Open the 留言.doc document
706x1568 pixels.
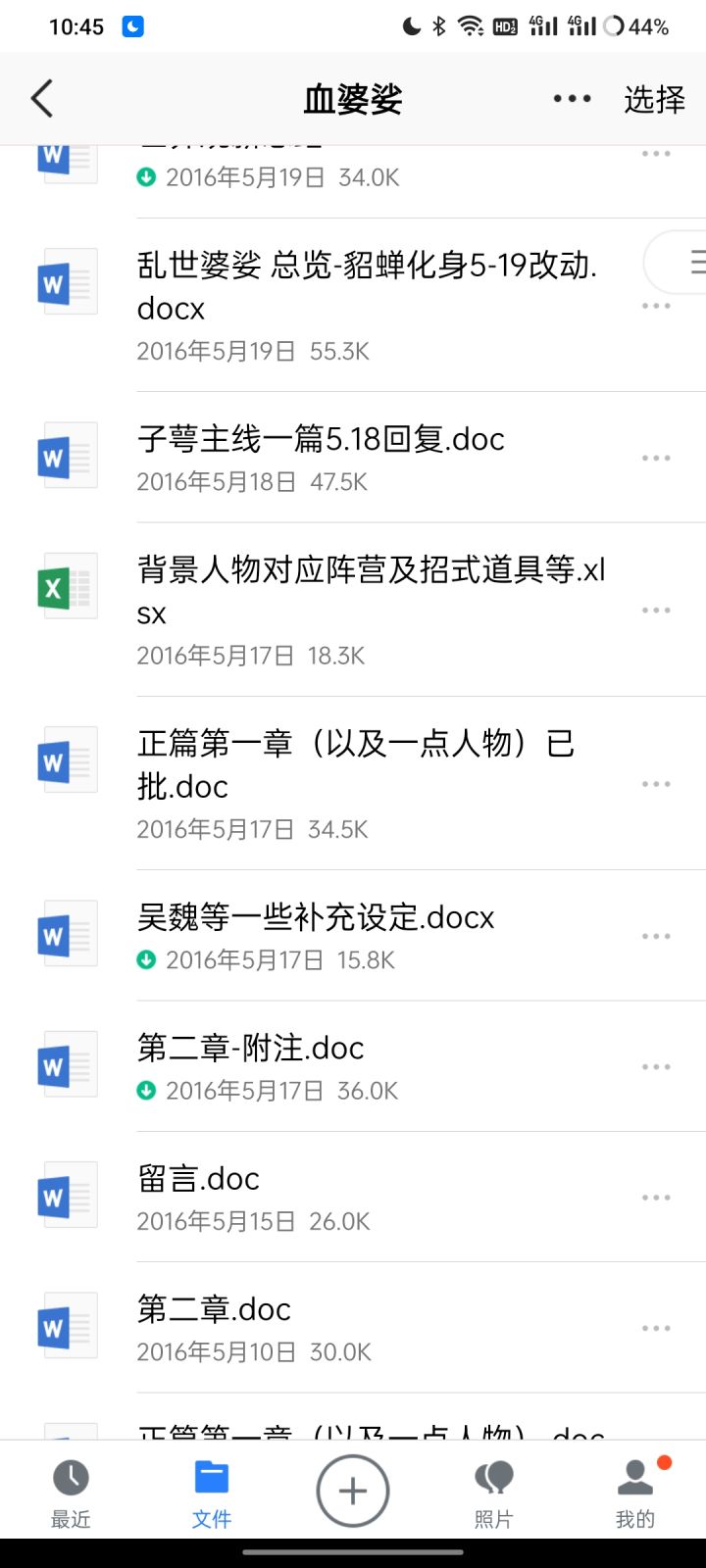pyautogui.click(x=353, y=1197)
